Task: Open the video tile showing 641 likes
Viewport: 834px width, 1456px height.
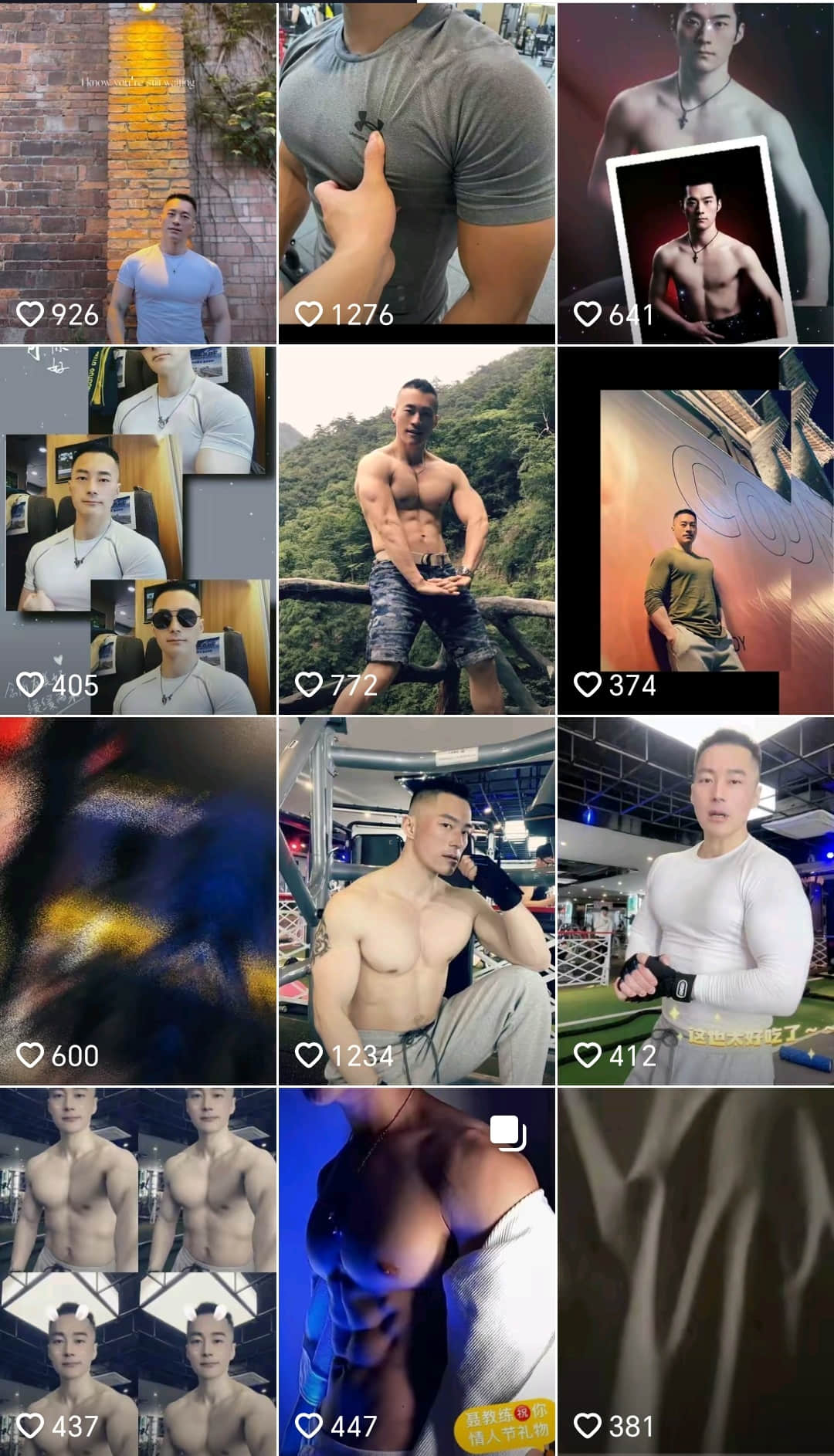Action: pos(695,174)
